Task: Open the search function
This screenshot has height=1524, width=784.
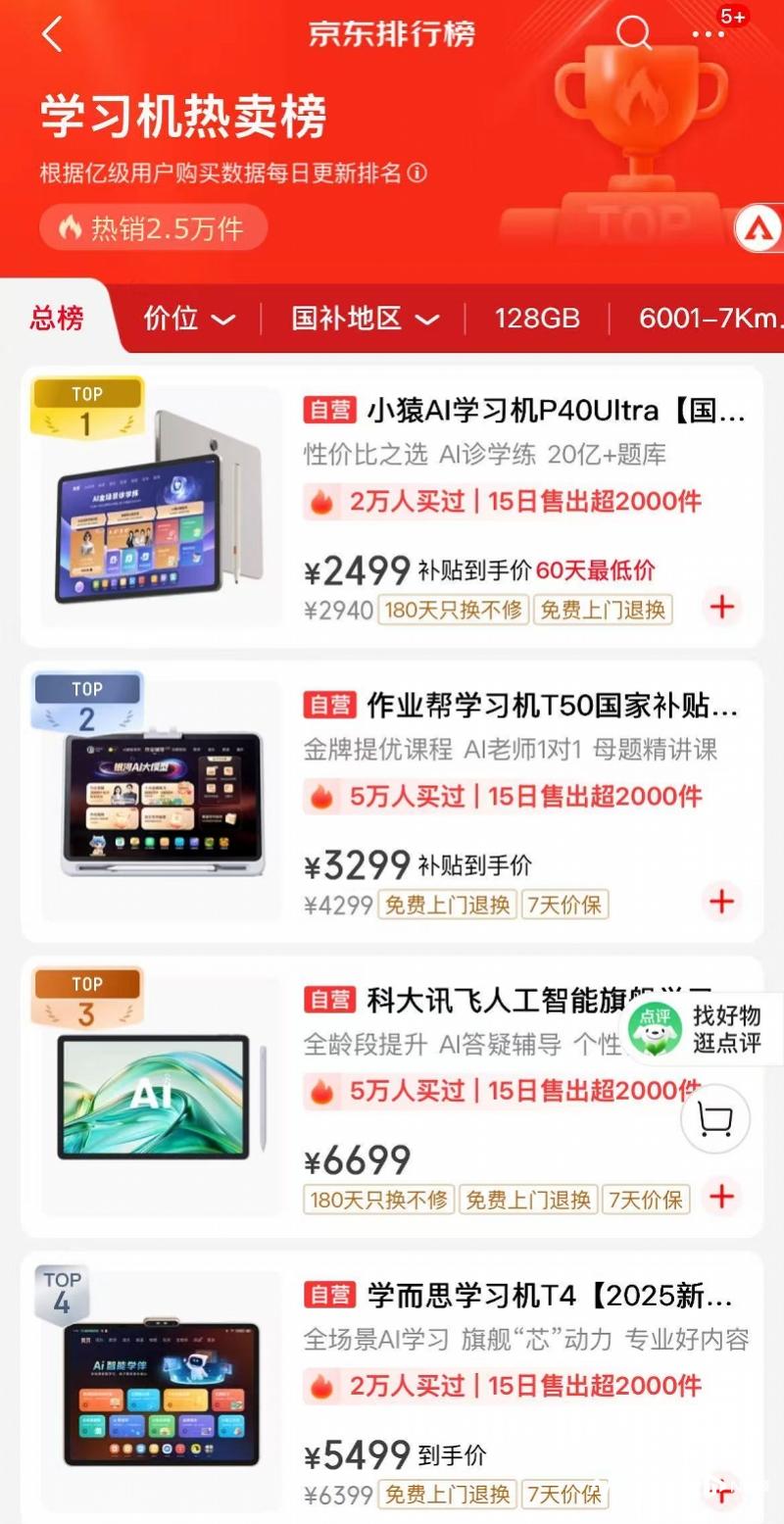Action: click(634, 34)
